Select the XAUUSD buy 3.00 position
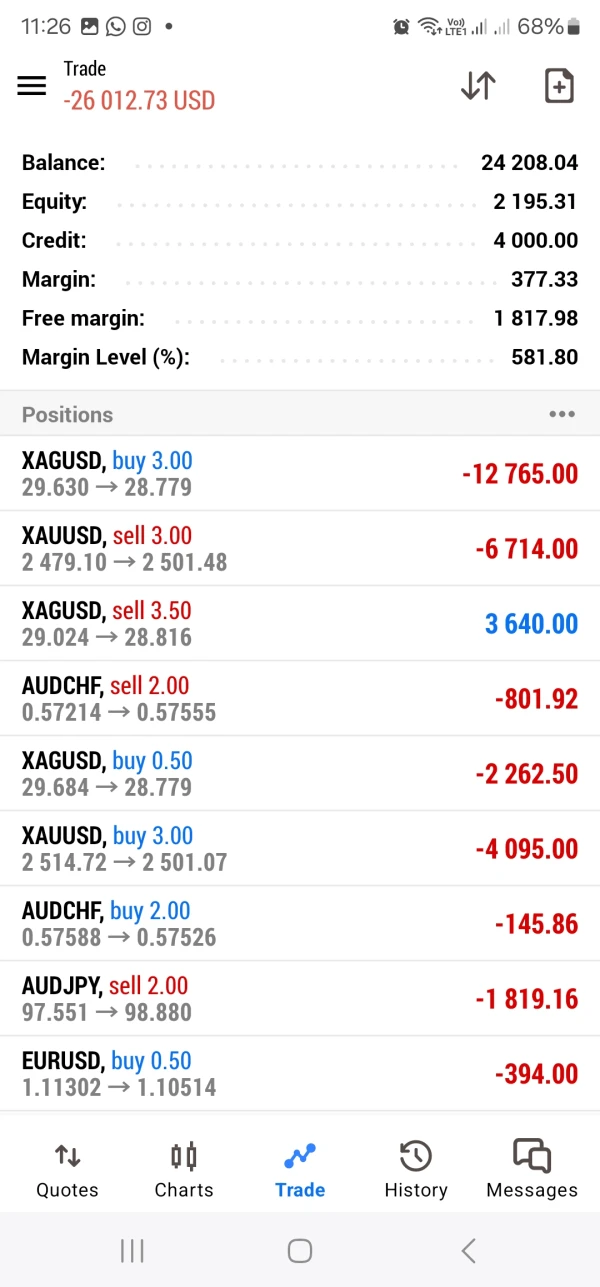The image size is (600, 1287). [x=300, y=849]
